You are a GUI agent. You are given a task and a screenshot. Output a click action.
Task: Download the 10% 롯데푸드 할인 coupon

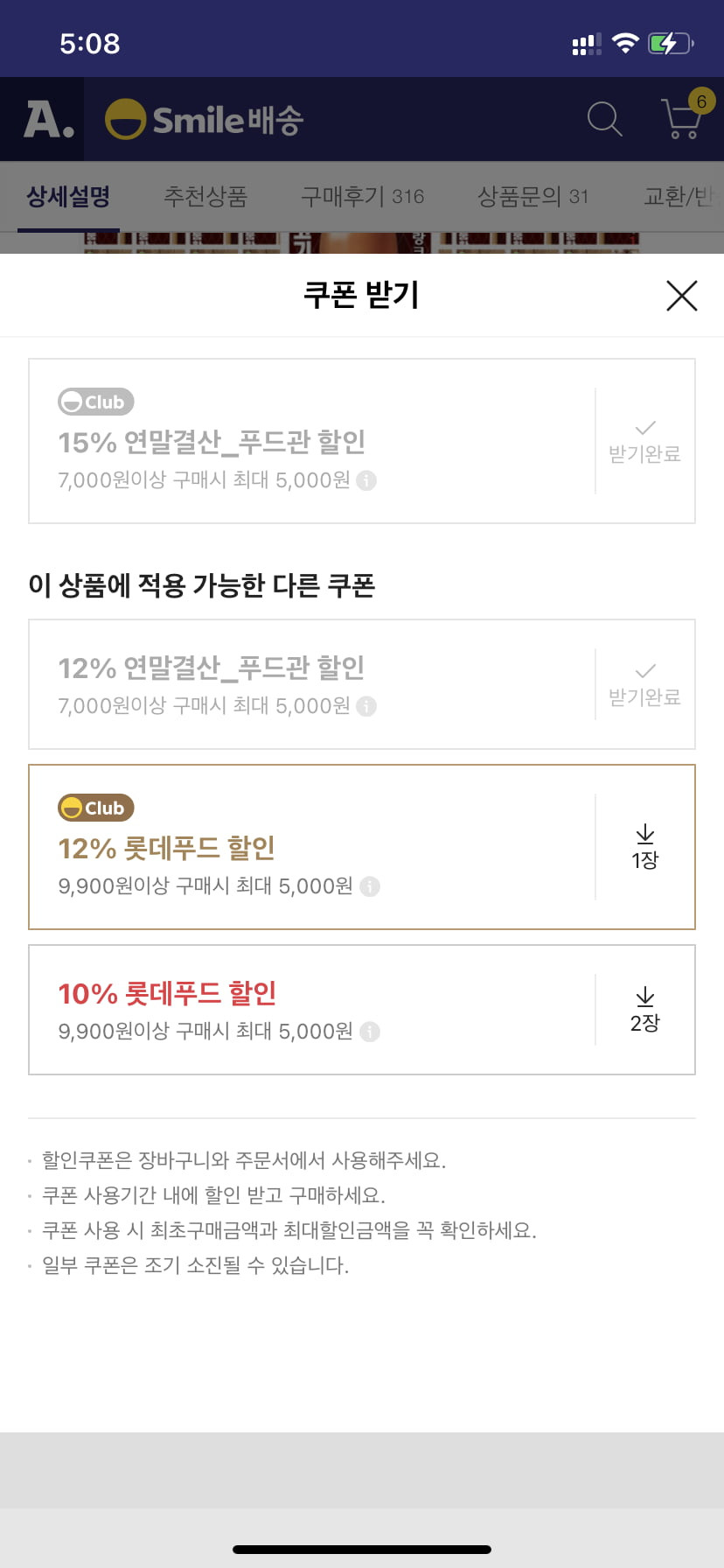point(645,1010)
